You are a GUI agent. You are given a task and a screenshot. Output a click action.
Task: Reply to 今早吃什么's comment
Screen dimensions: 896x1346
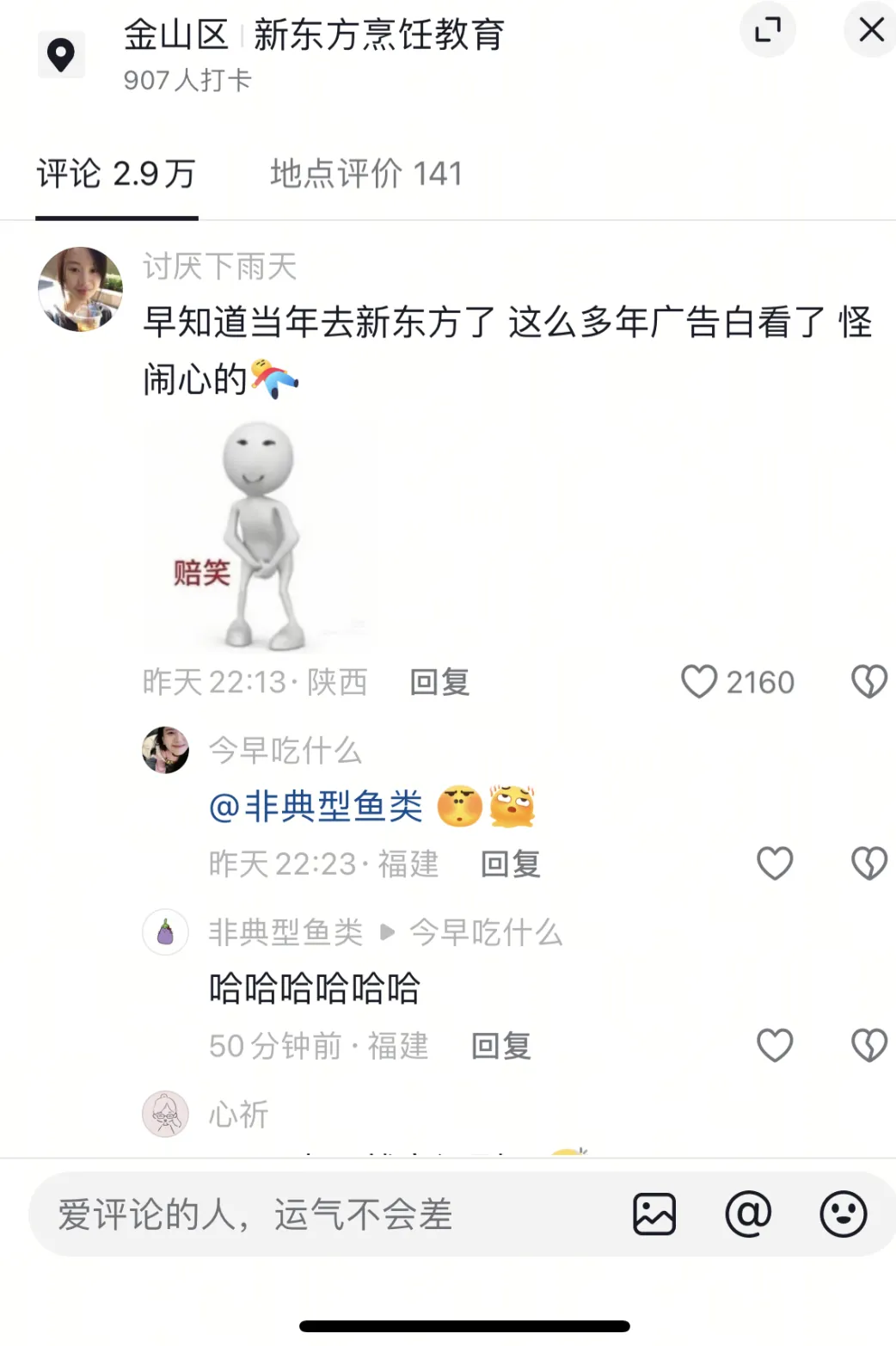510,864
